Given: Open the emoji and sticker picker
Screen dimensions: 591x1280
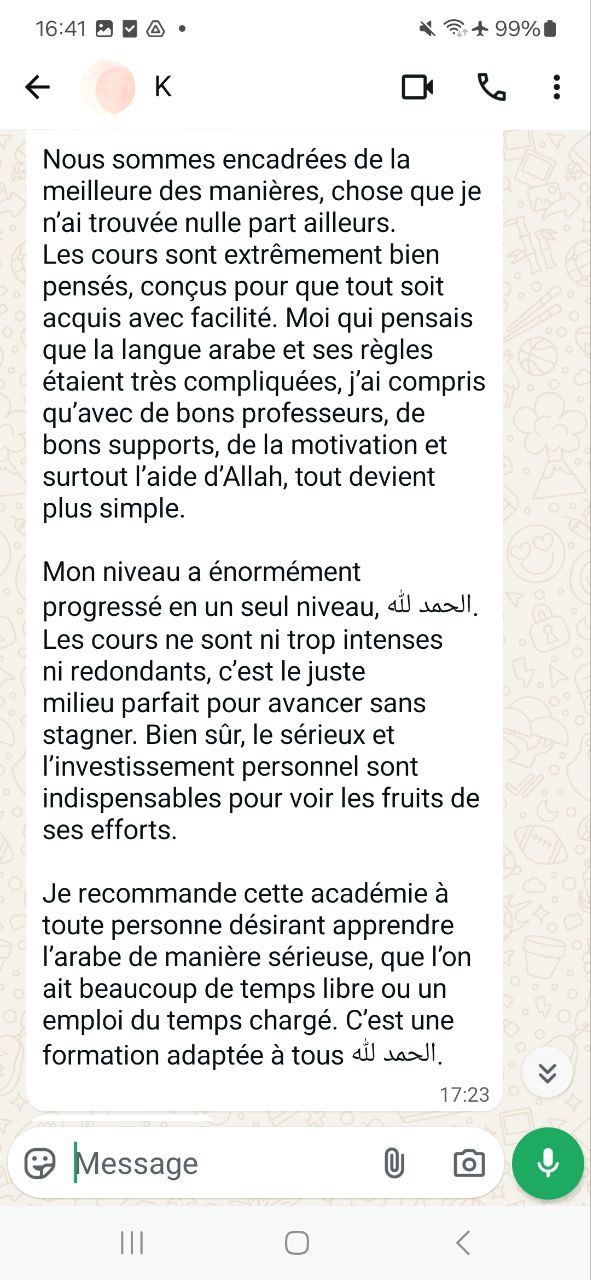Looking at the screenshot, I should [40, 1163].
